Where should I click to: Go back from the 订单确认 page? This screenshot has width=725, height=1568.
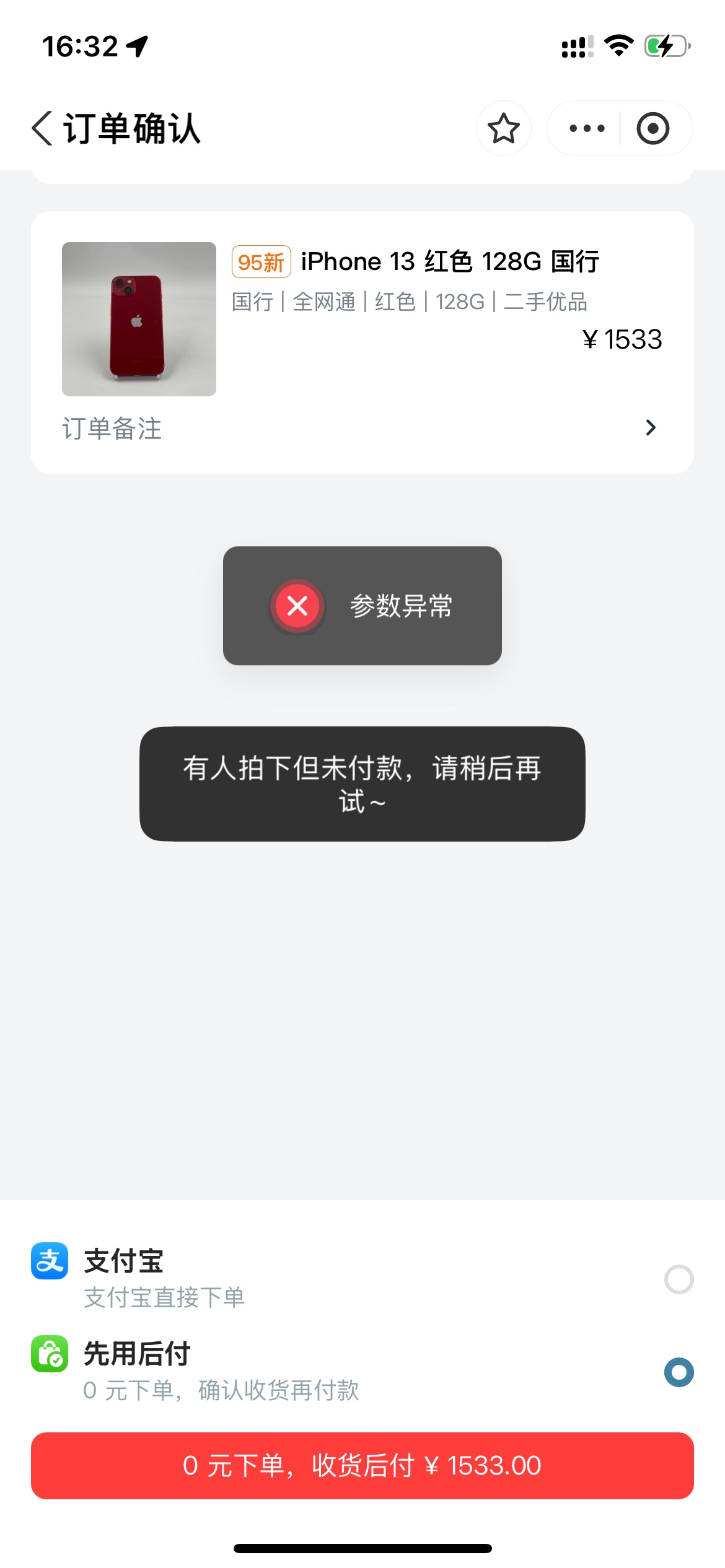(42, 129)
